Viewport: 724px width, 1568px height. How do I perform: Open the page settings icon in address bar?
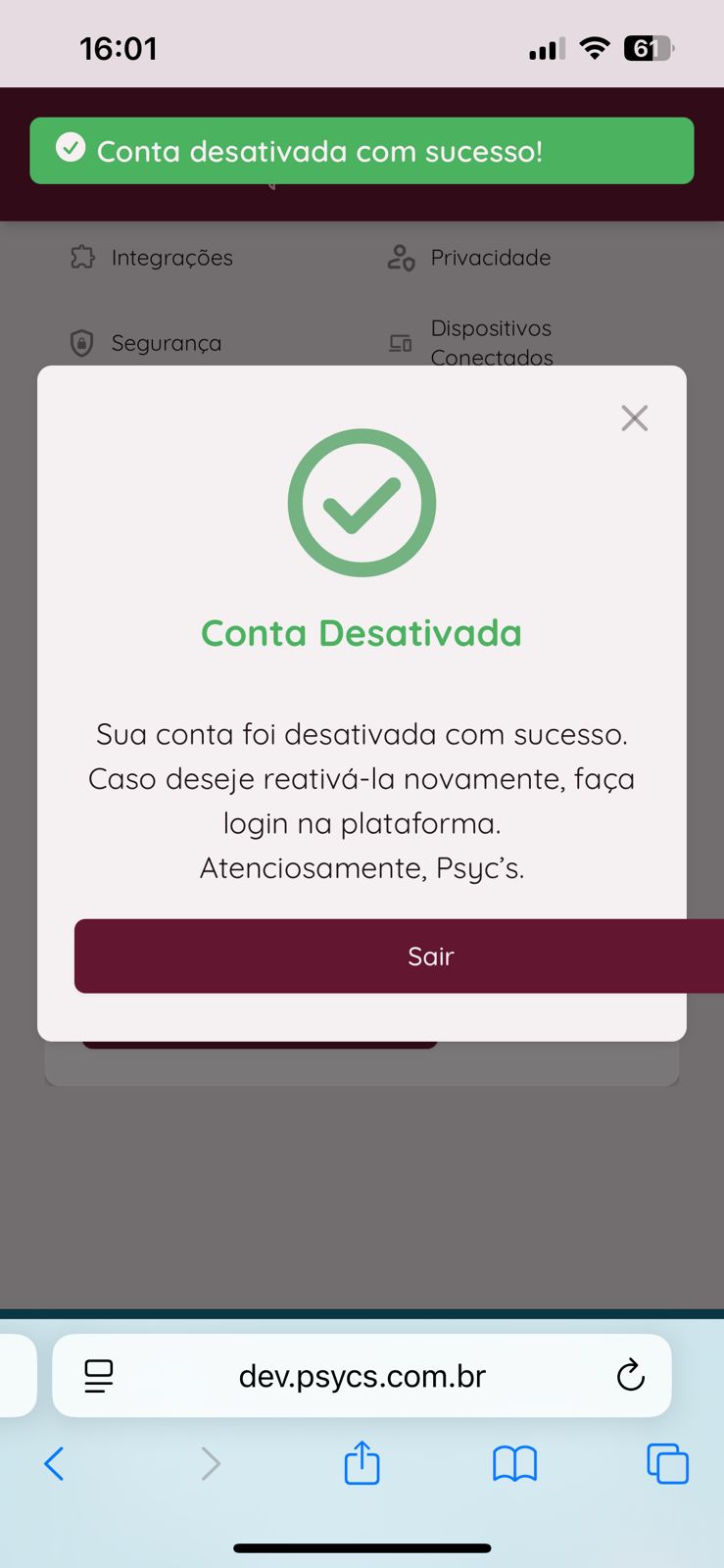point(99,1376)
